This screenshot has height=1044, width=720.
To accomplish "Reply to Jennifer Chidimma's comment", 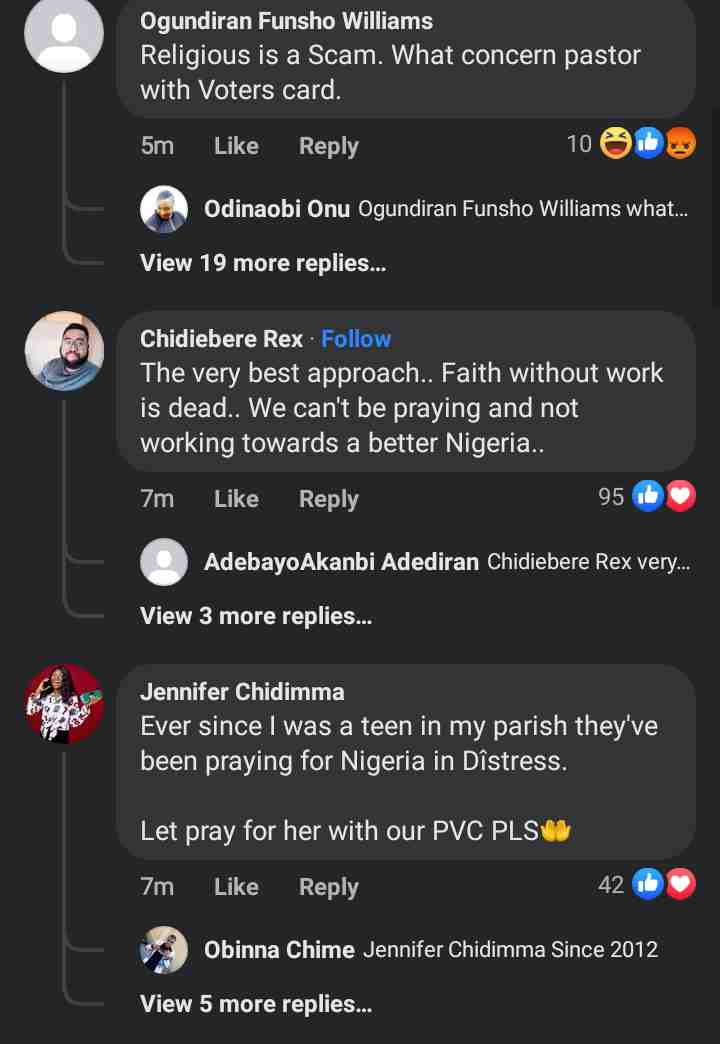I will coord(328,886).
